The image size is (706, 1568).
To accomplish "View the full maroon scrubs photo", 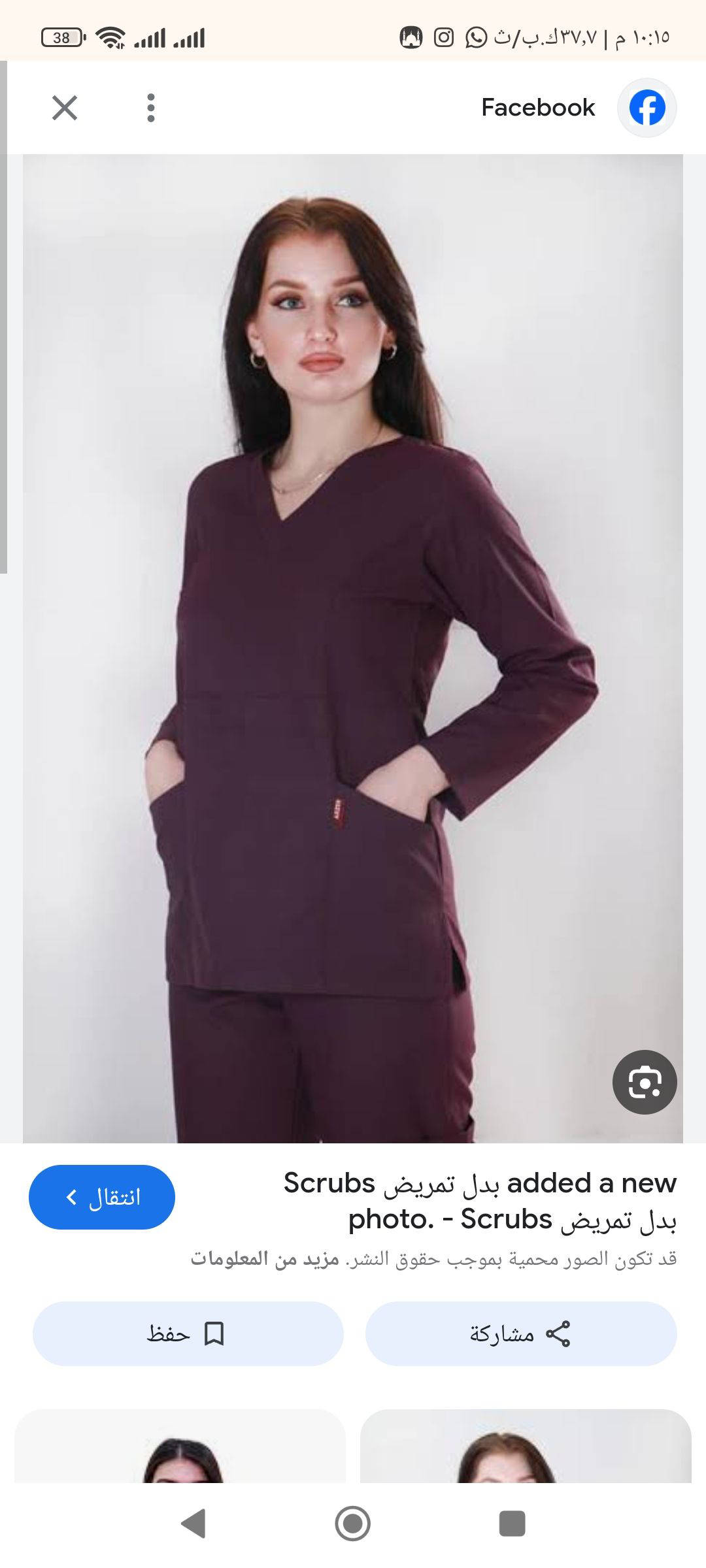I will (x=353, y=647).
